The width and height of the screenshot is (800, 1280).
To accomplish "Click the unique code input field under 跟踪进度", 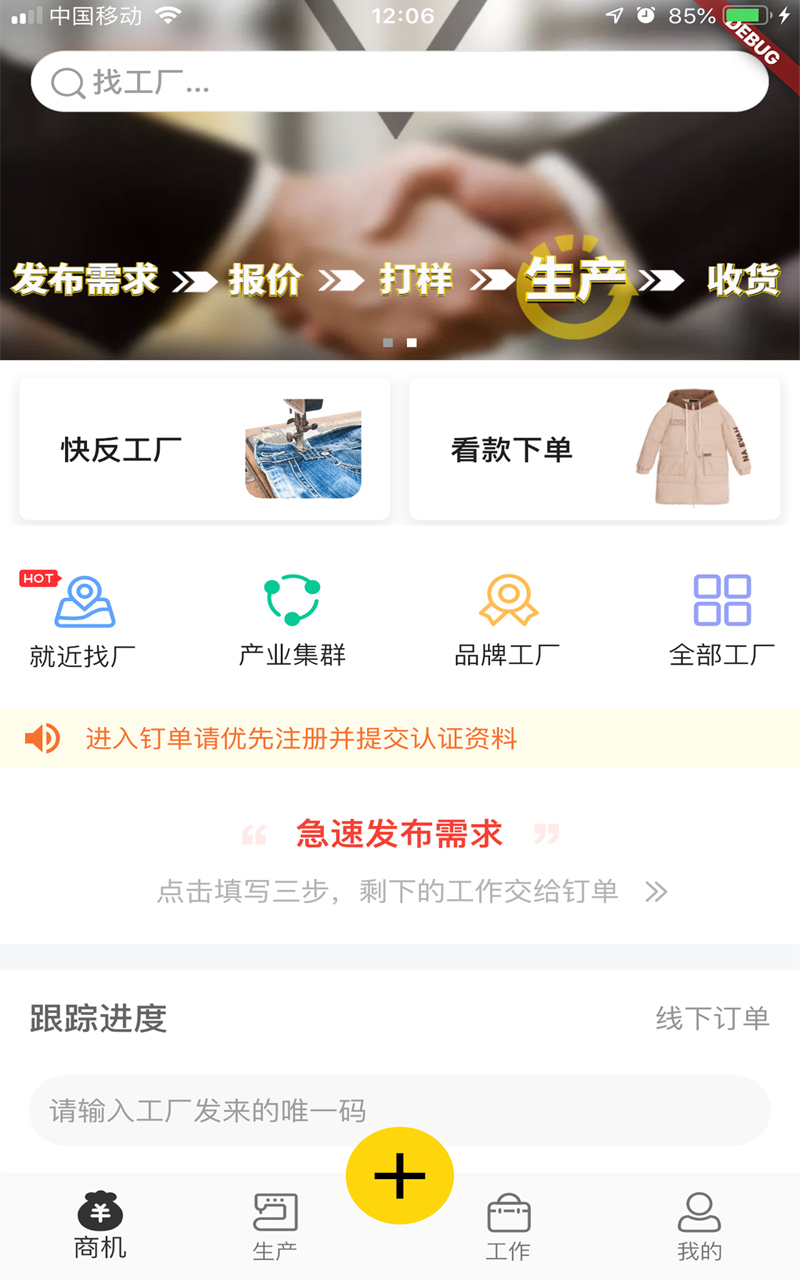I will (x=399, y=1110).
